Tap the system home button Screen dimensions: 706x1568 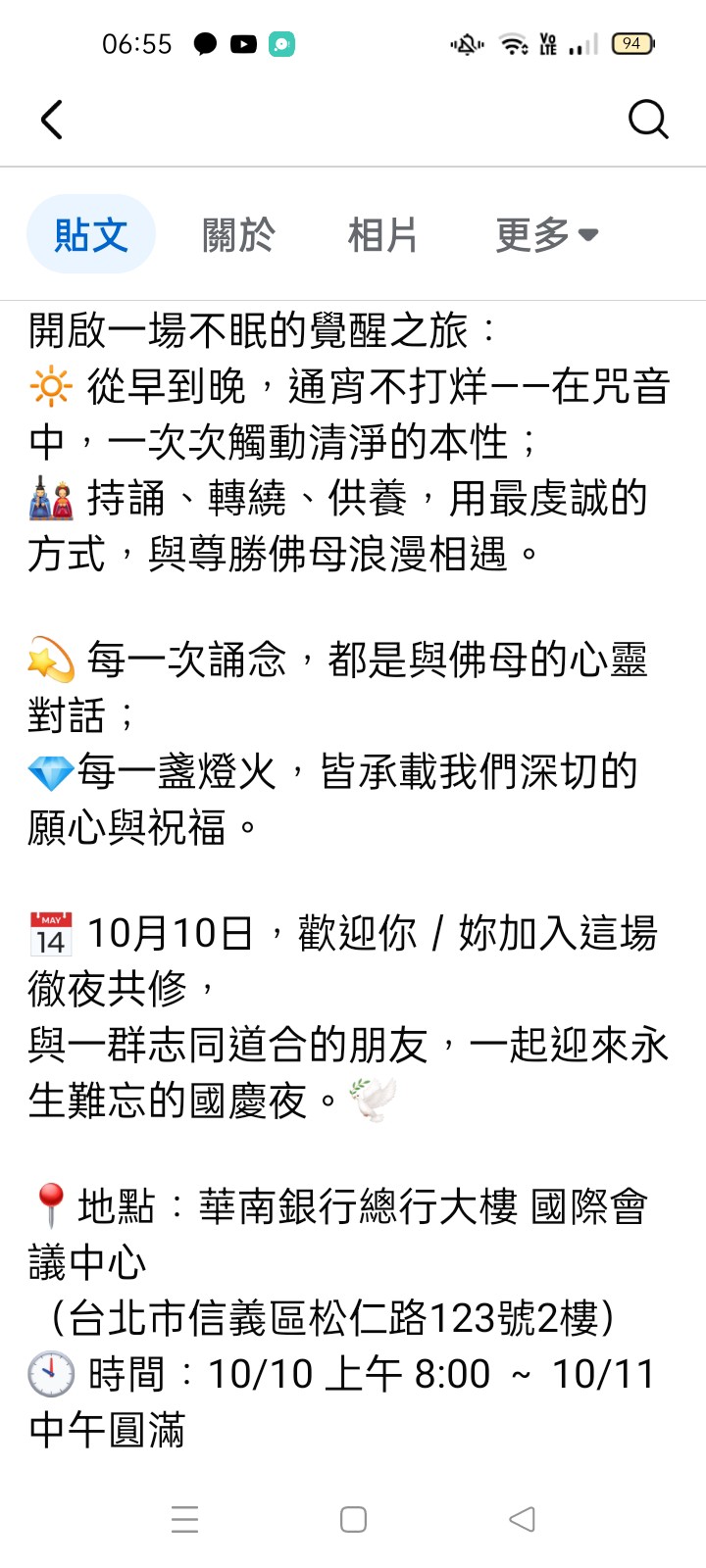[353, 1519]
